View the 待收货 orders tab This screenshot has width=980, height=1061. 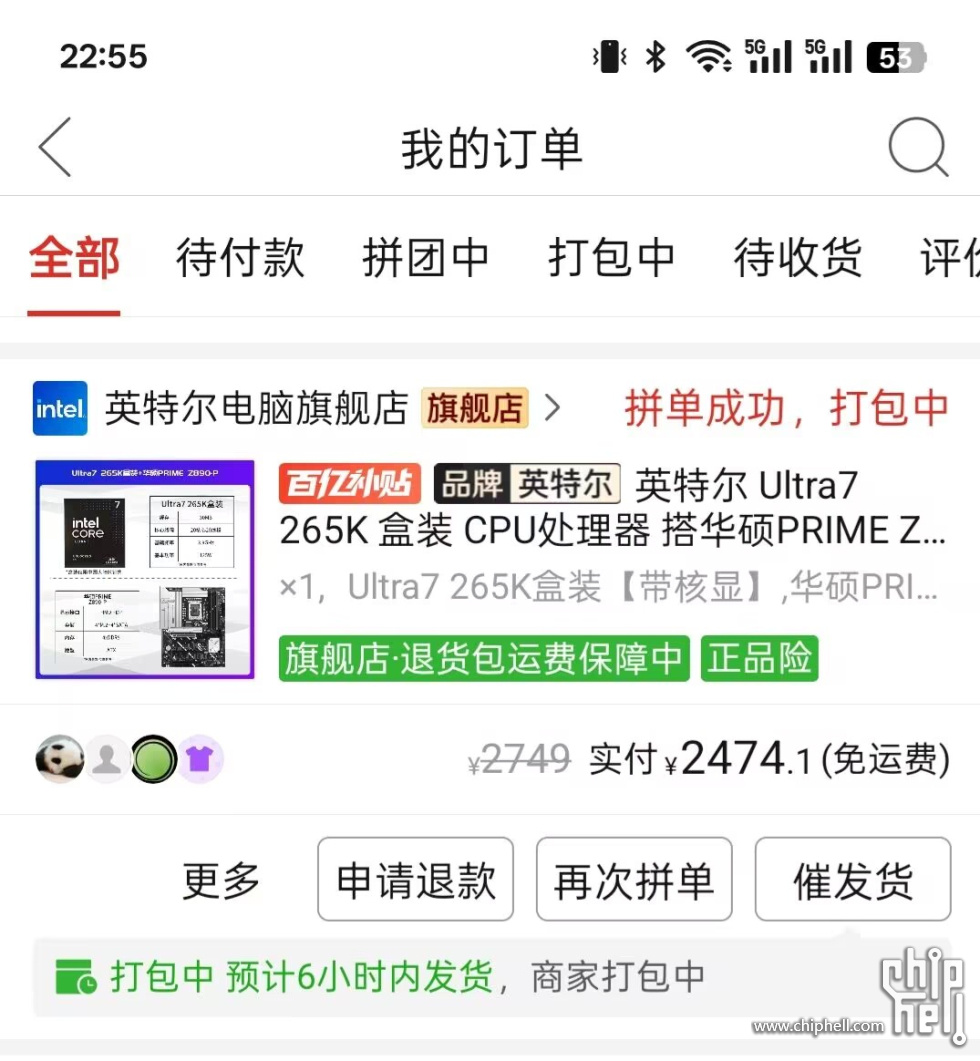(797, 258)
